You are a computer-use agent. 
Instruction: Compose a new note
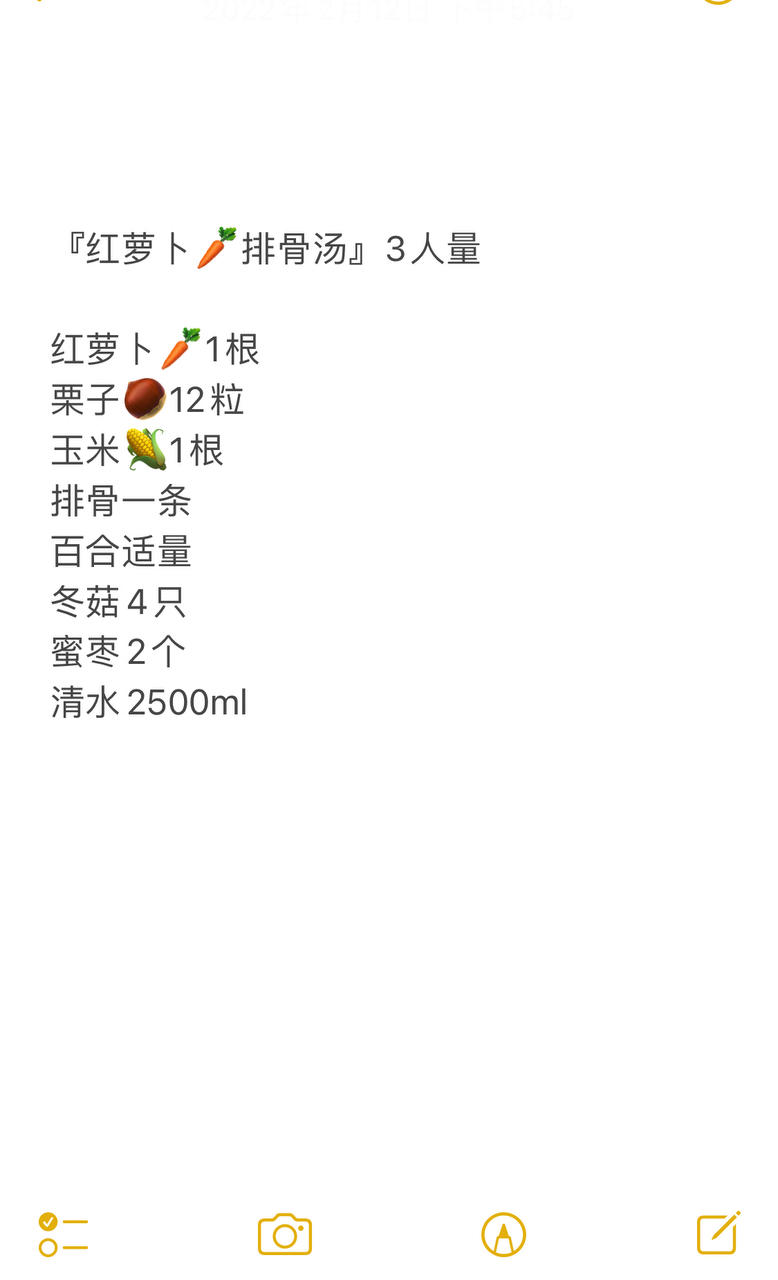click(718, 1233)
